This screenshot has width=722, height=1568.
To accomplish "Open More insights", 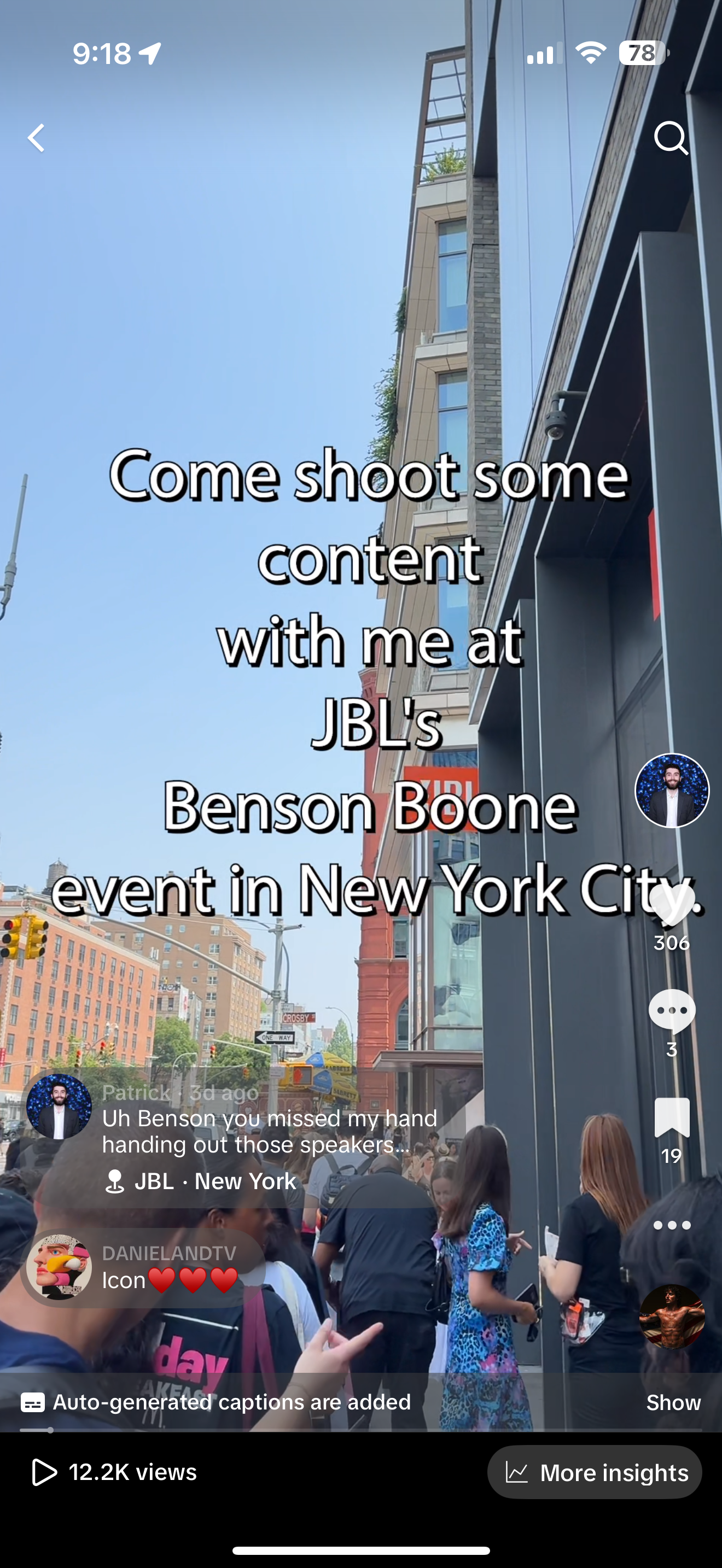I will tap(595, 1472).
